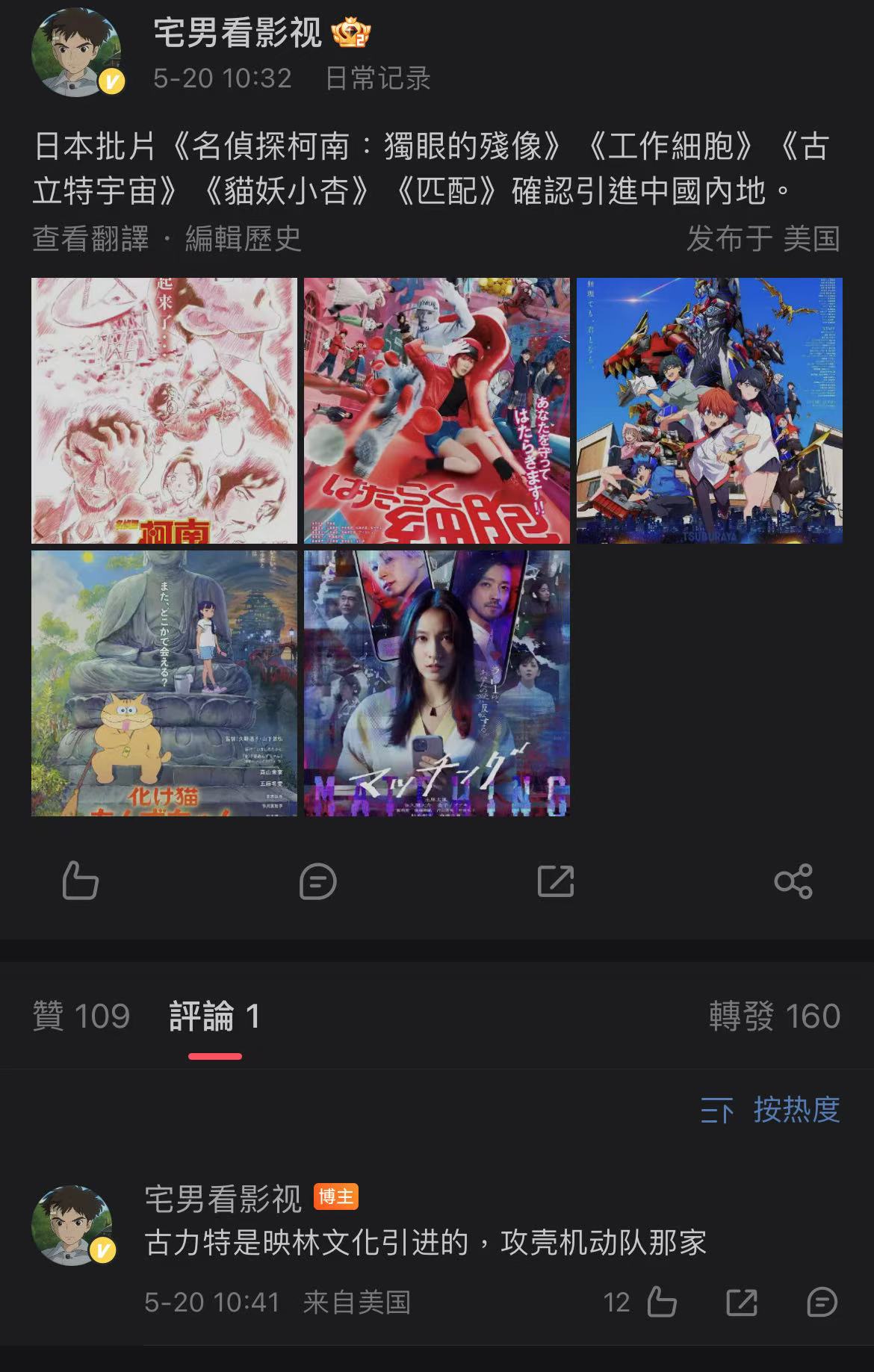
Task: Switch to the 贊 109 tab
Action: point(81,1016)
